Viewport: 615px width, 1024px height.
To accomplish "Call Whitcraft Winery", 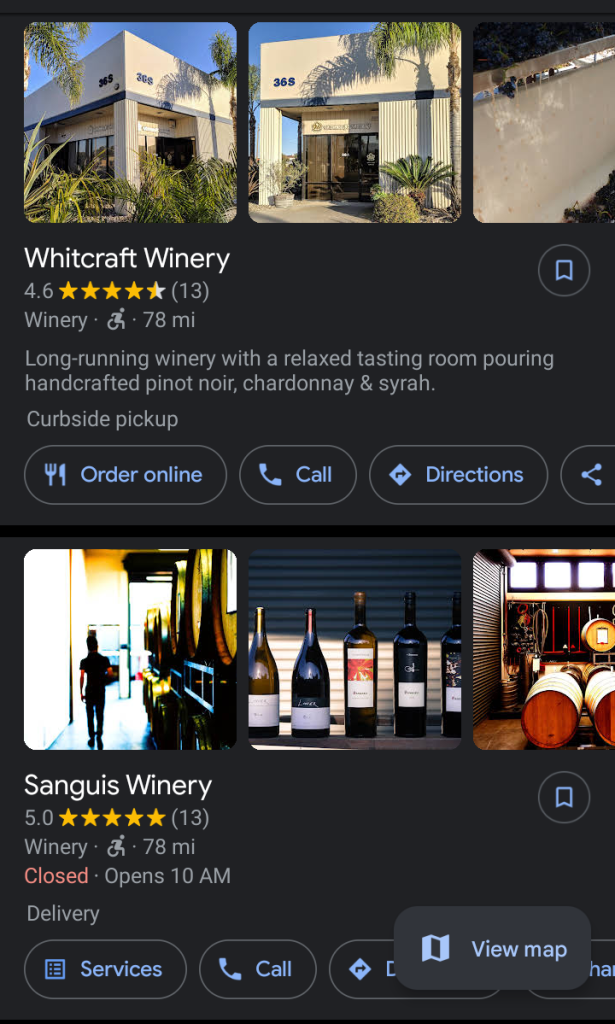I will pos(298,475).
